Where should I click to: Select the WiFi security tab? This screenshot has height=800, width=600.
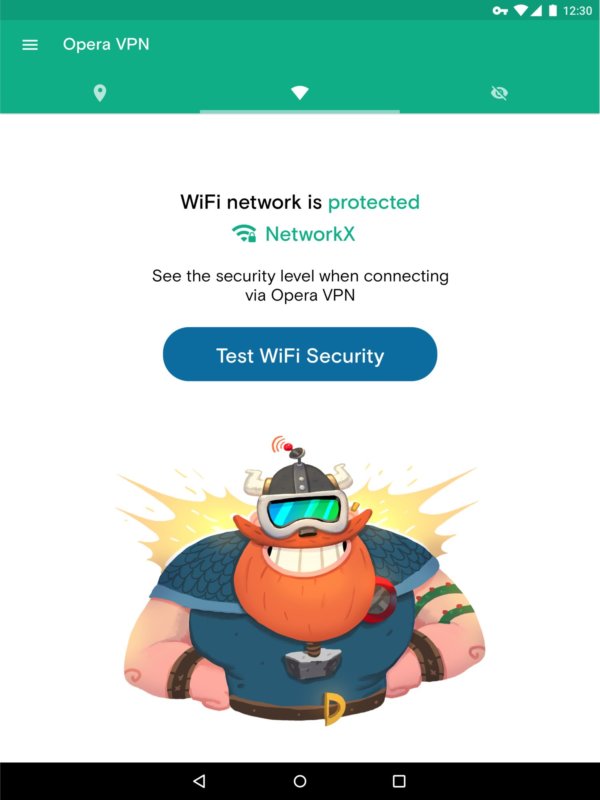point(299,93)
